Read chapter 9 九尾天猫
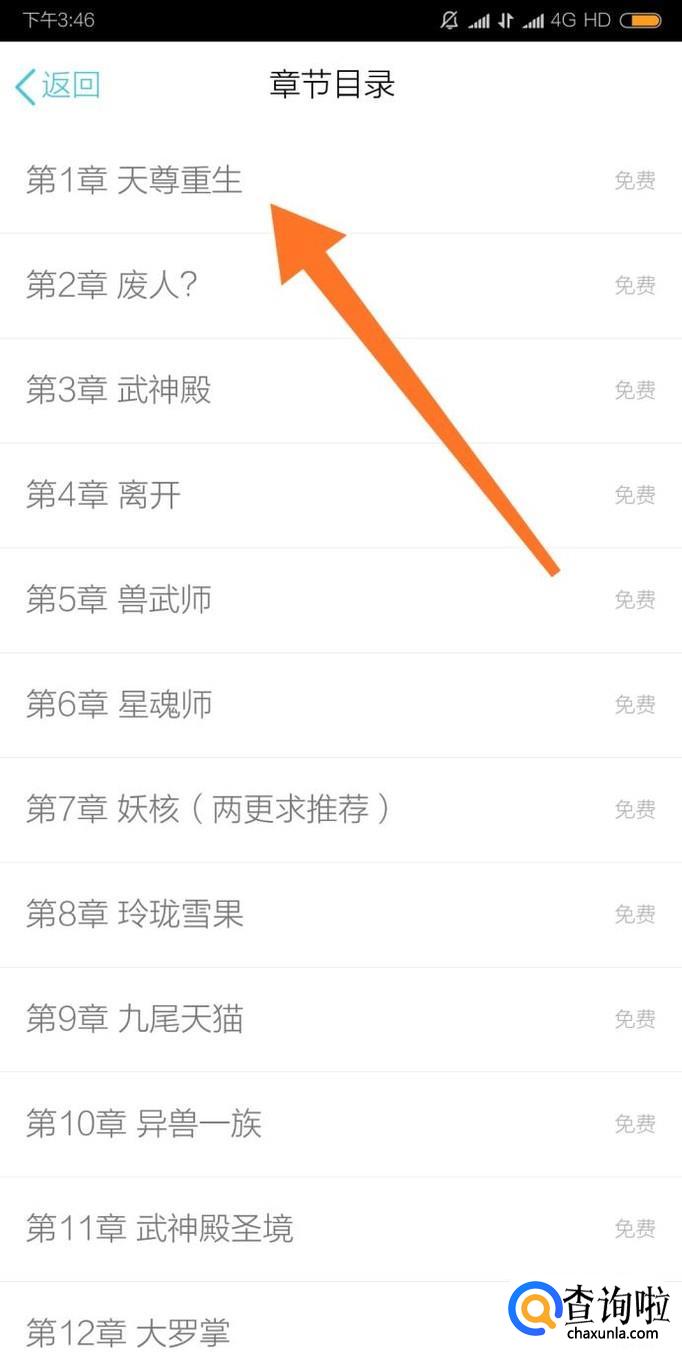 click(x=135, y=1019)
